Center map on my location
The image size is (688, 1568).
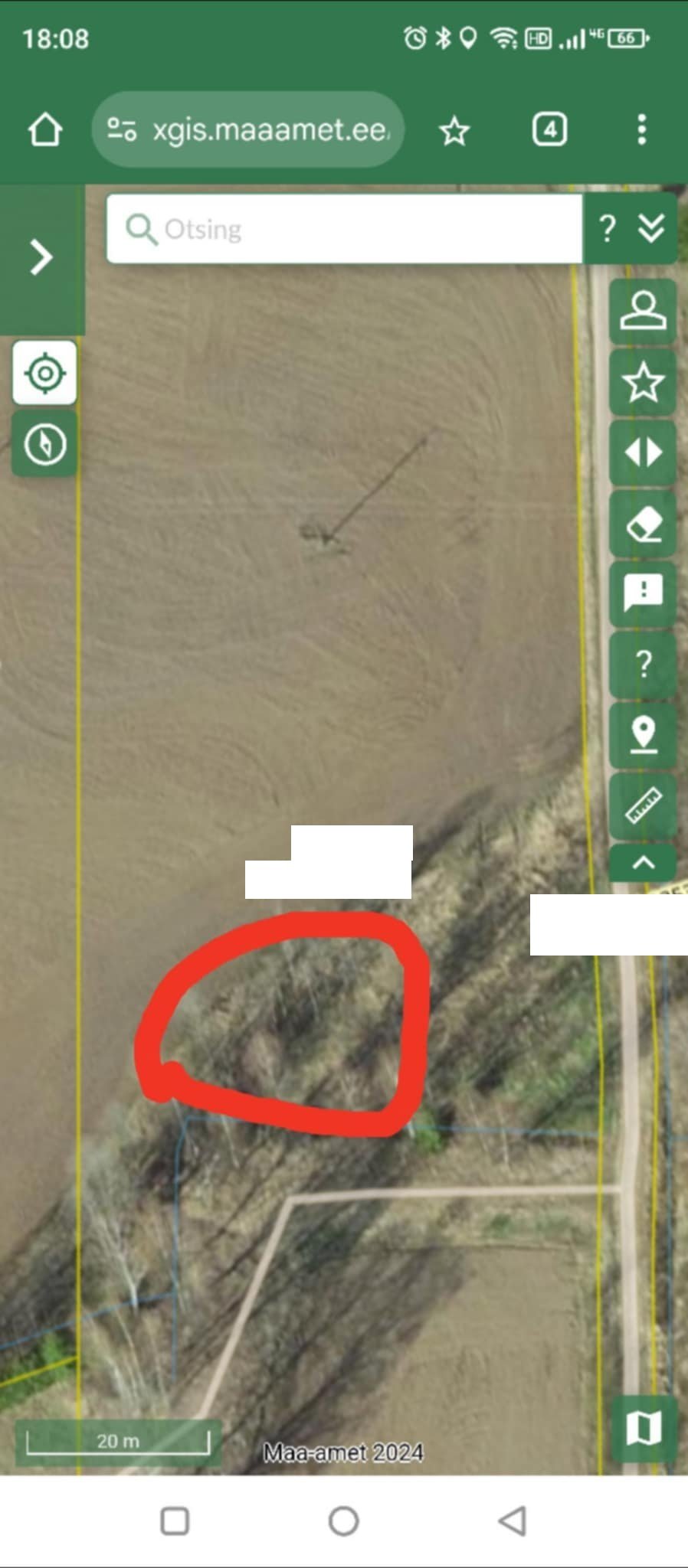click(44, 374)
